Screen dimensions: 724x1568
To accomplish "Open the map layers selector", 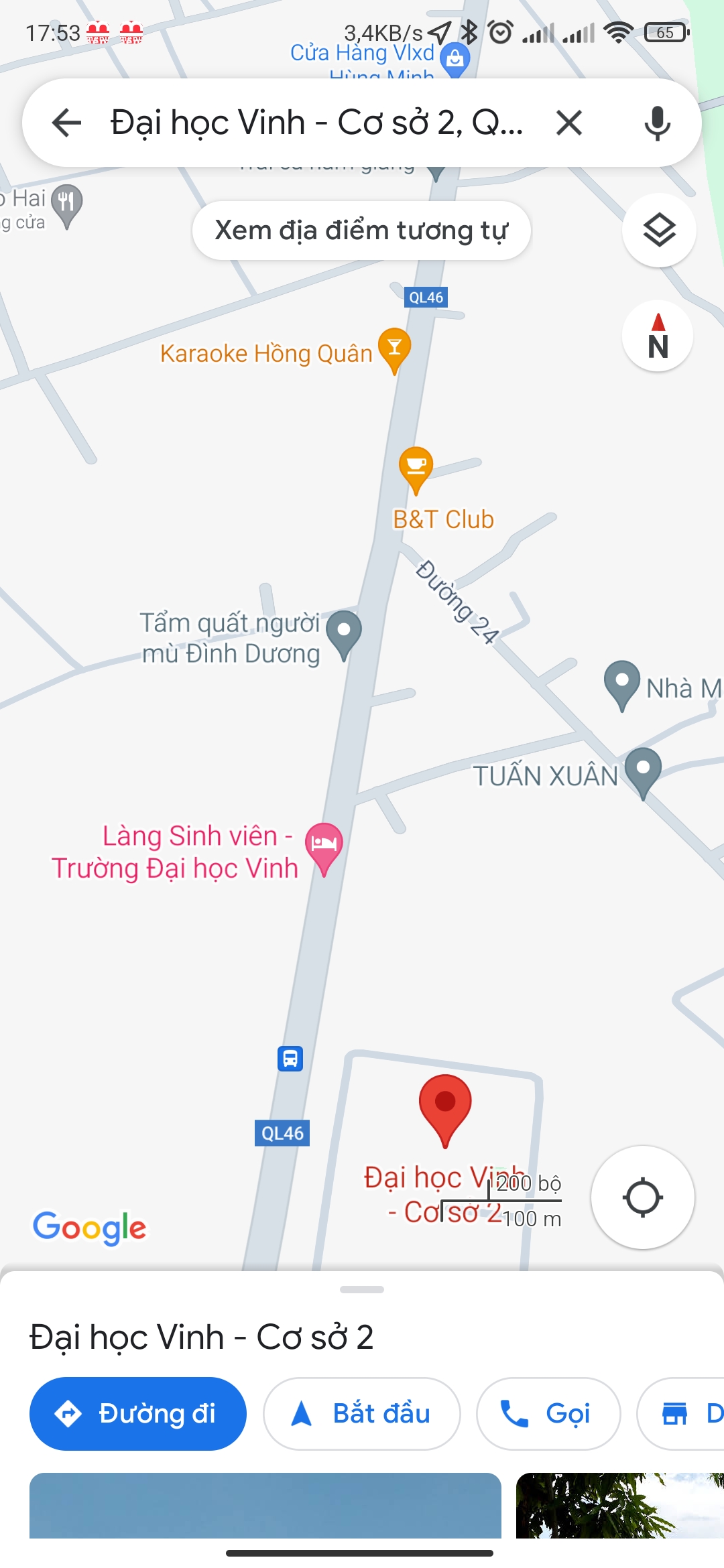I will coord(659,231).
